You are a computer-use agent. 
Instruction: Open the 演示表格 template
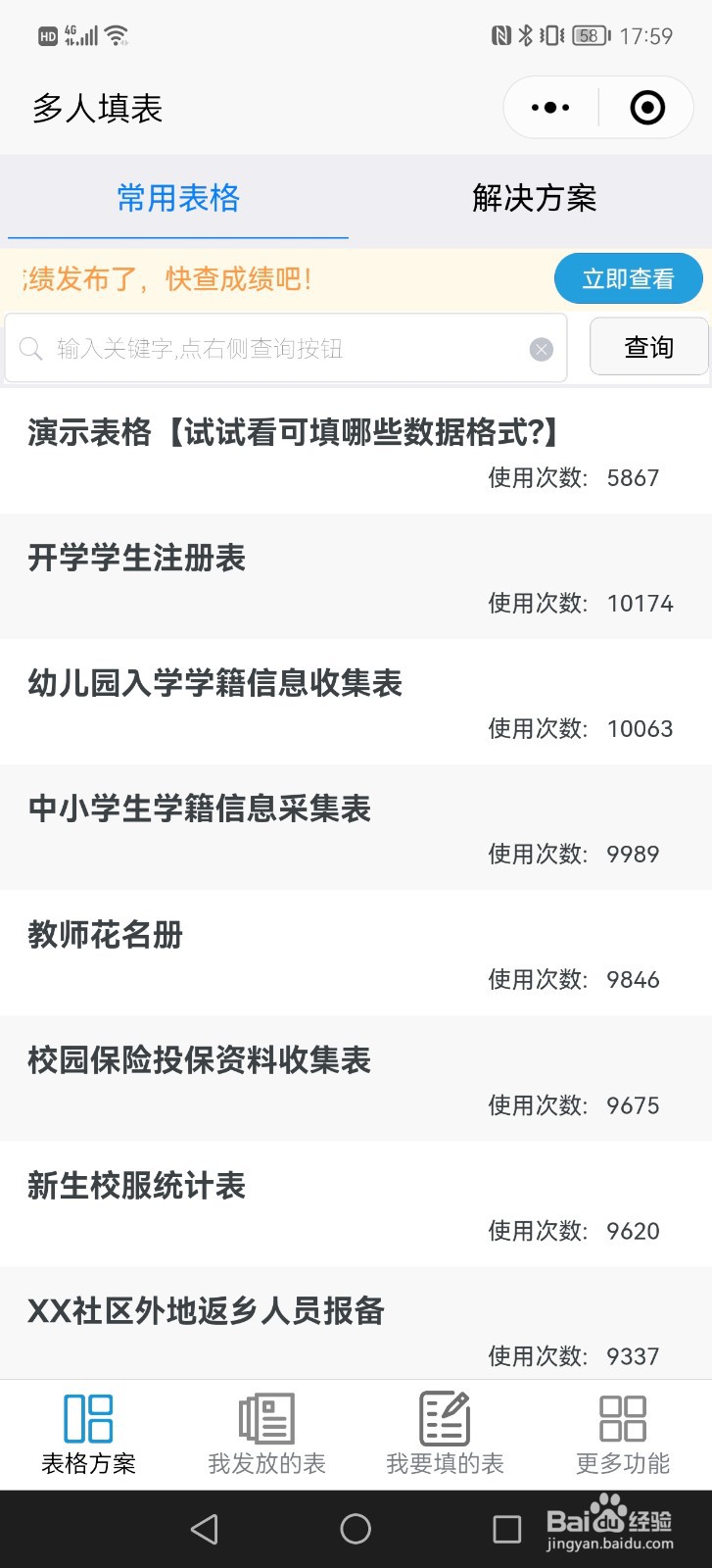[356, 451]
